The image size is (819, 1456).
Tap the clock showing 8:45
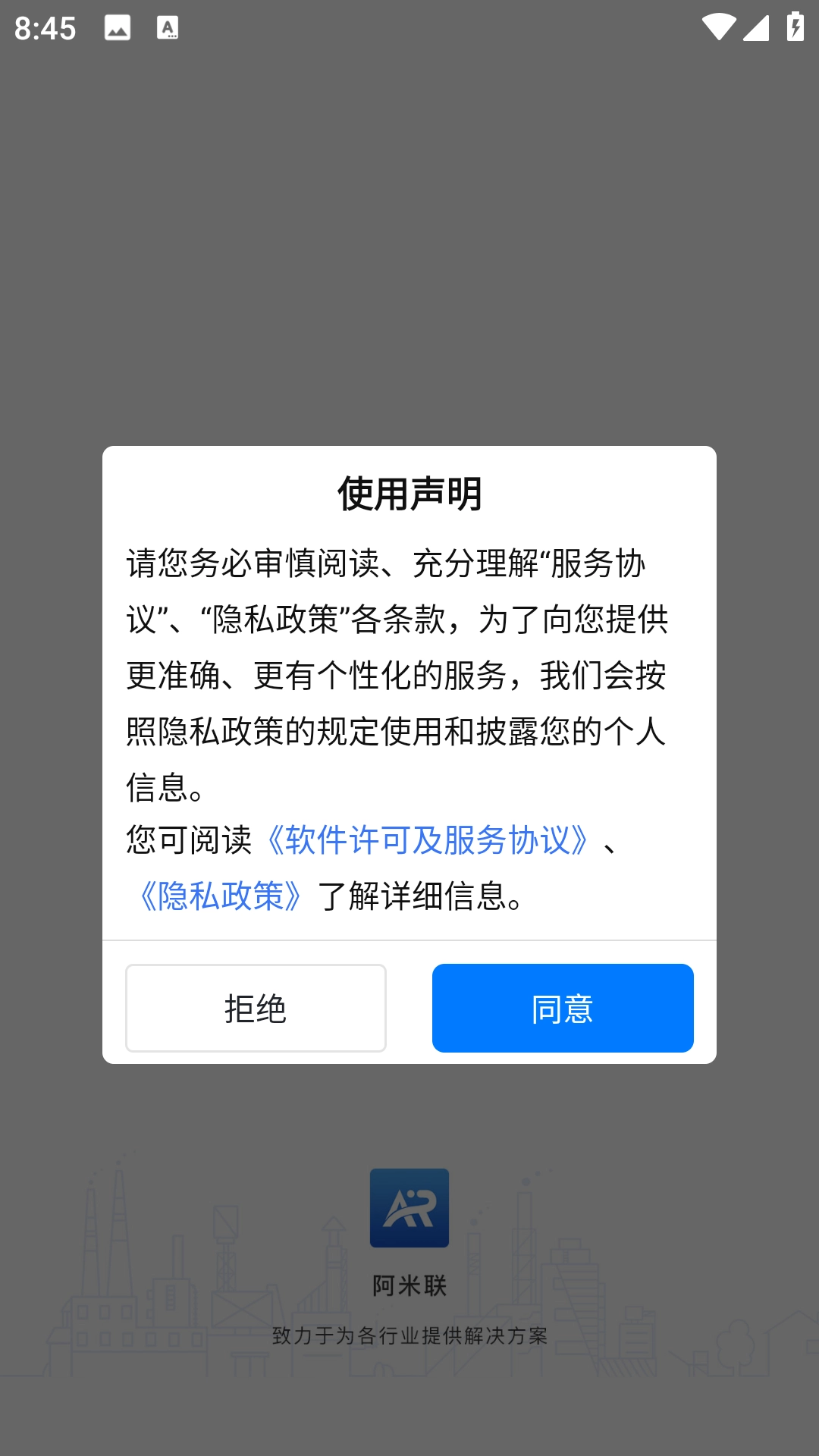(45, 27)
